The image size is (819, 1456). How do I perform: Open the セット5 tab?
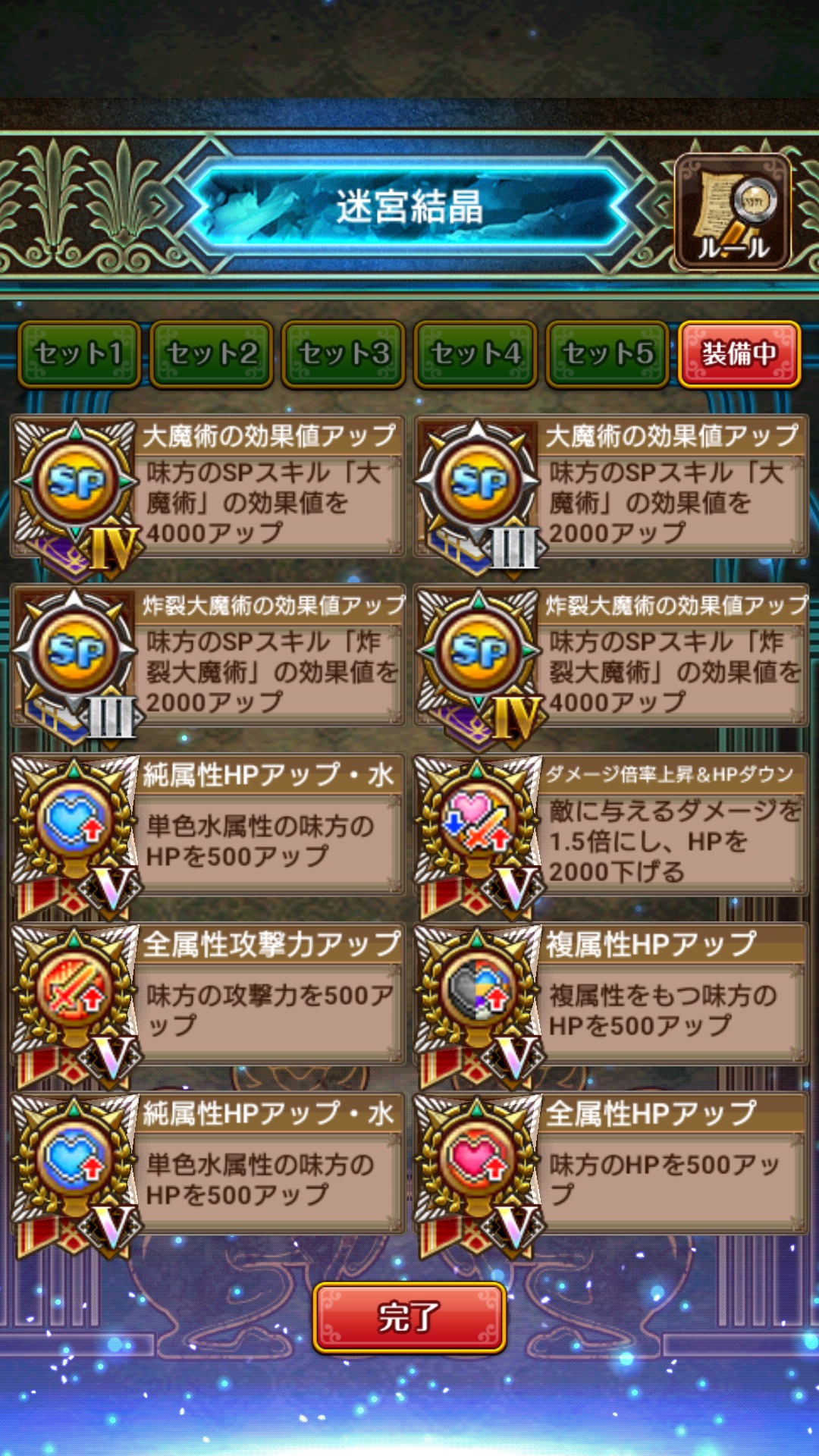pos(607,354)
